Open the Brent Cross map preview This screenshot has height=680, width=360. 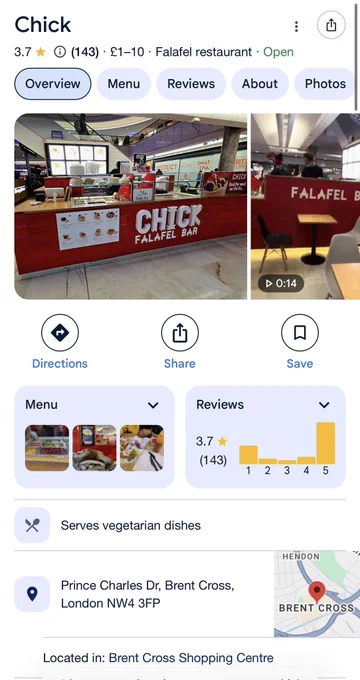coord(317,594)
